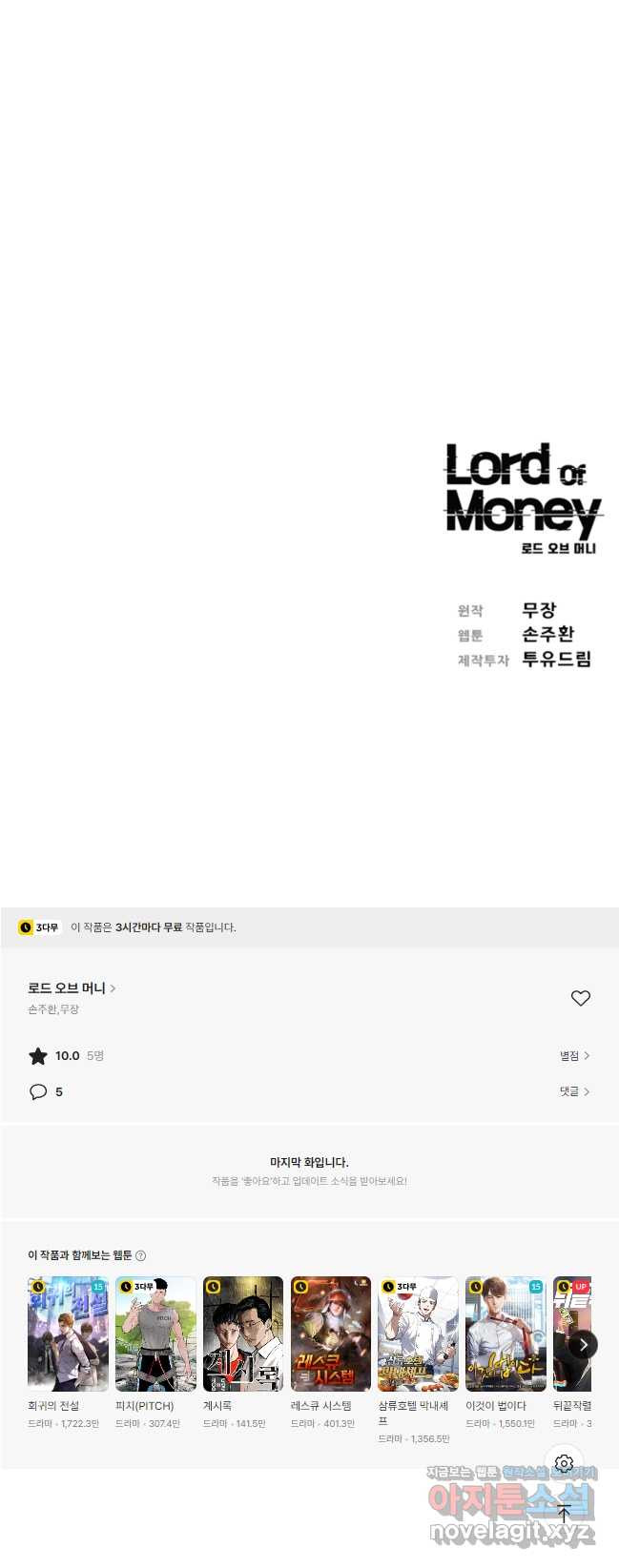Open the 피치(PITCH) webtoon card
The image size is (619, 1568).
pos(155,1334)
